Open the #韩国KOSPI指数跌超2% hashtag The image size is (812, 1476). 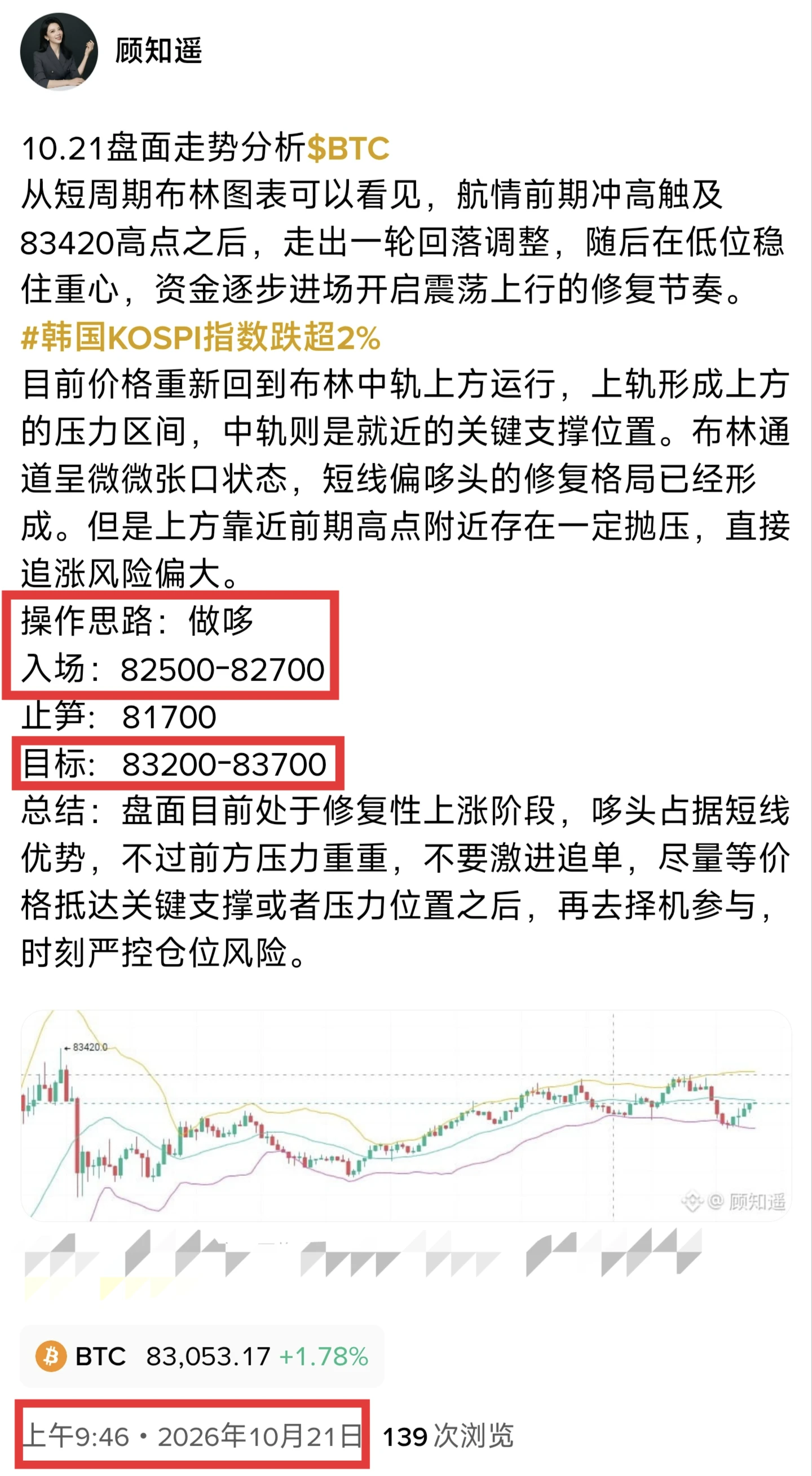[201, 337]
